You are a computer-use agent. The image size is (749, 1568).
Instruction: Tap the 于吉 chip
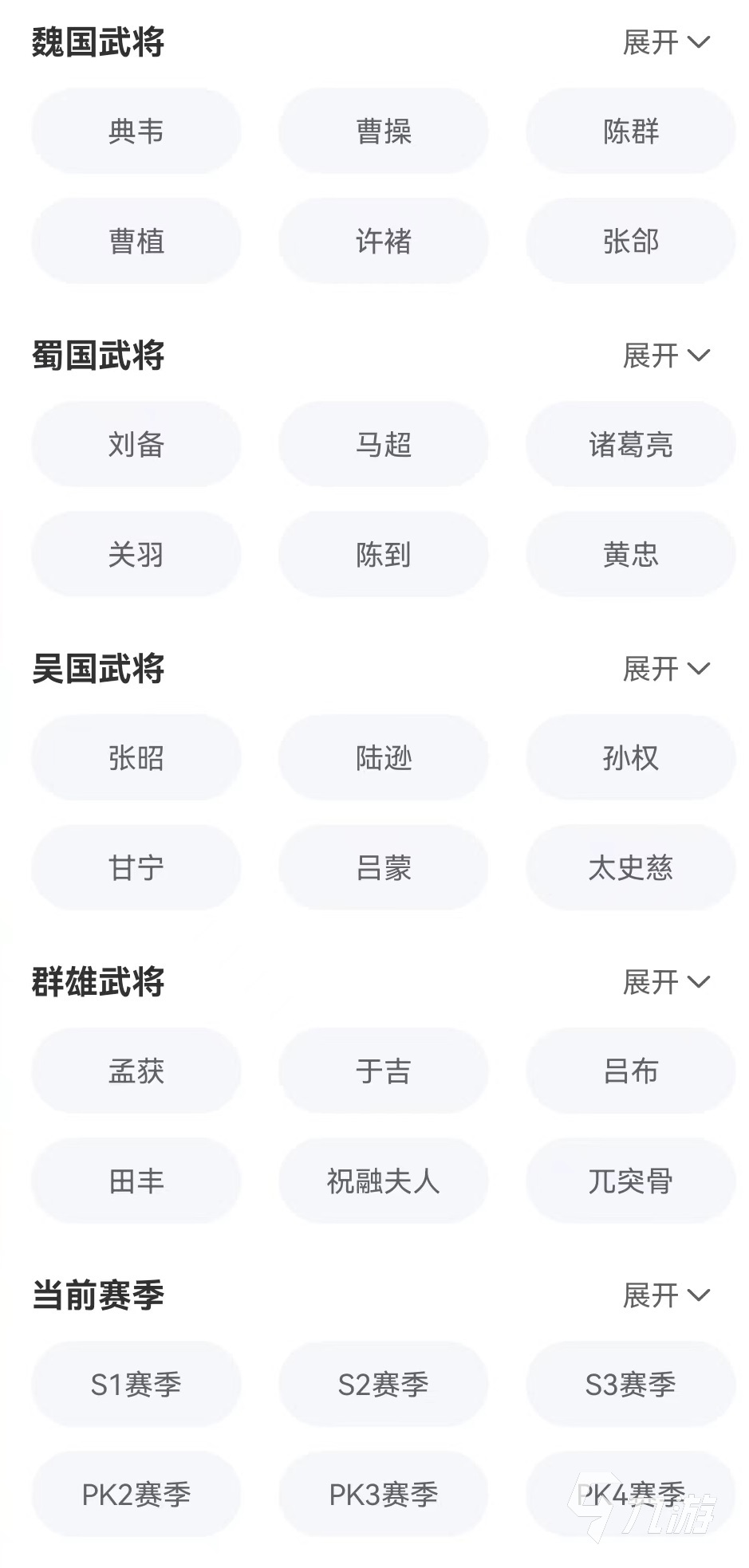[x=384, y=1071]
